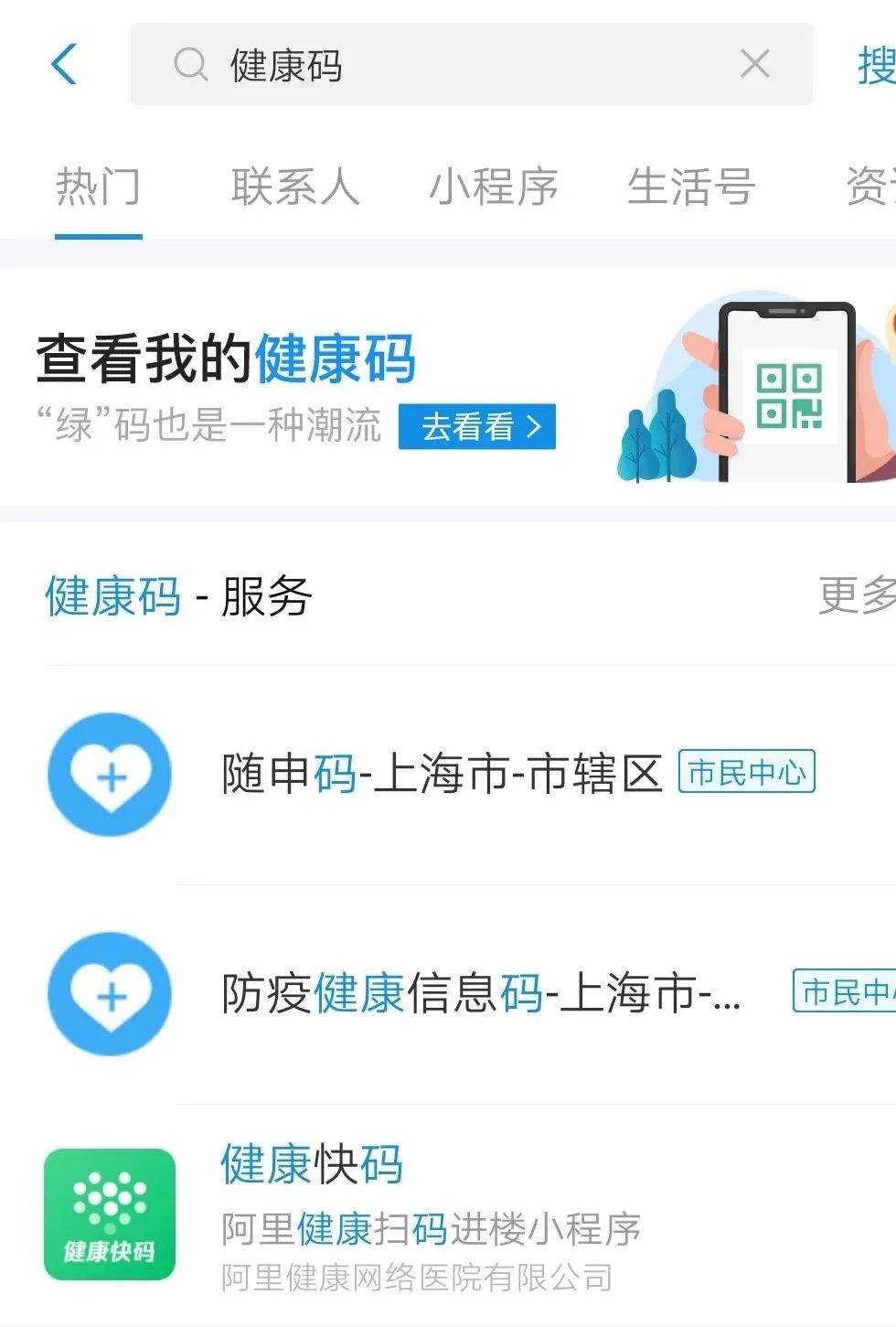Tap the 搜索 button next to the search box
The height and width of the screenshot is (1327, 896).
[875, 66]
